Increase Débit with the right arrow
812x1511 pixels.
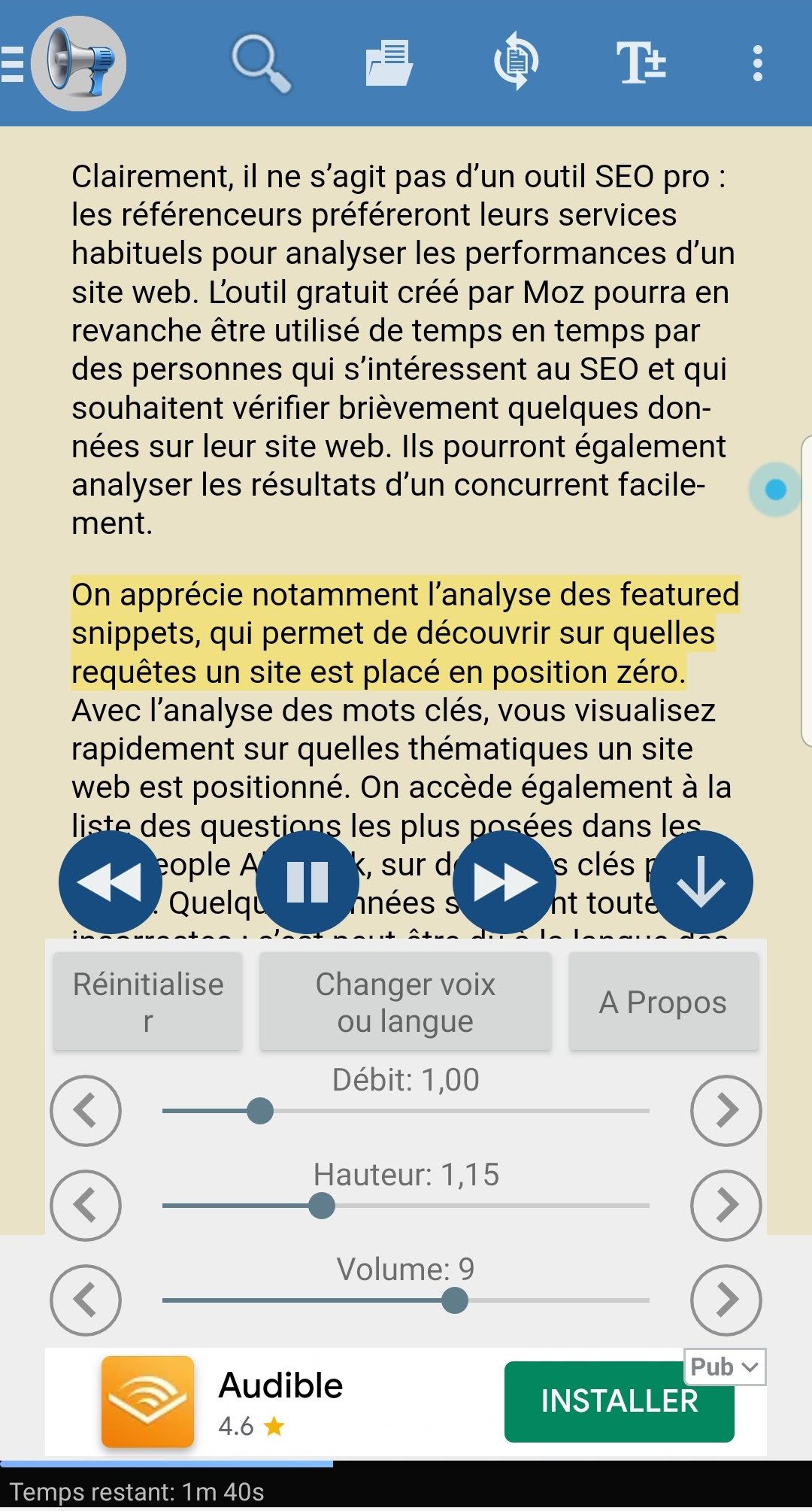pos(726,1110)
